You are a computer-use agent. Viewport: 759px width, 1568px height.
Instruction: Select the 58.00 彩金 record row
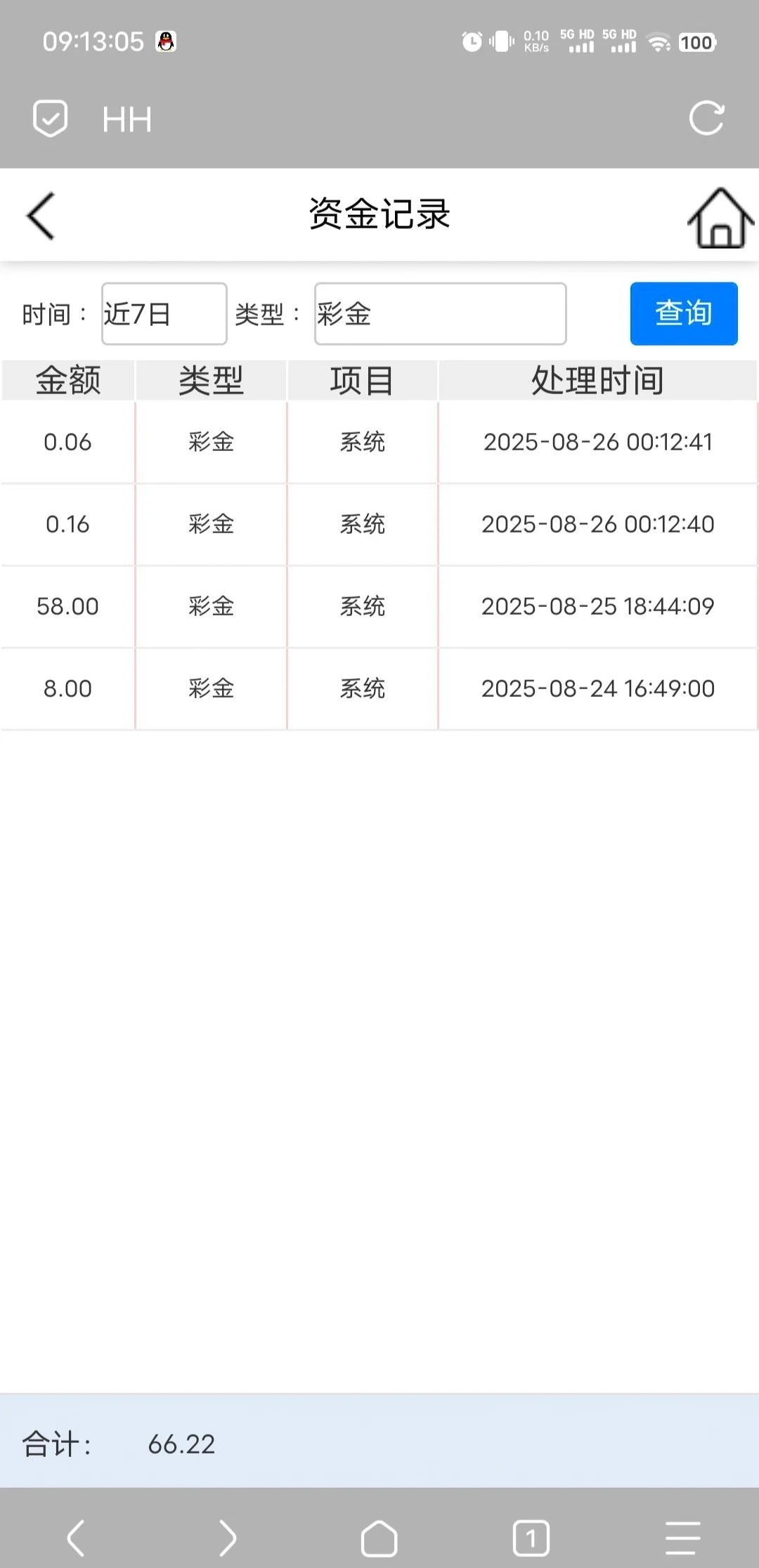click(379, 606)
